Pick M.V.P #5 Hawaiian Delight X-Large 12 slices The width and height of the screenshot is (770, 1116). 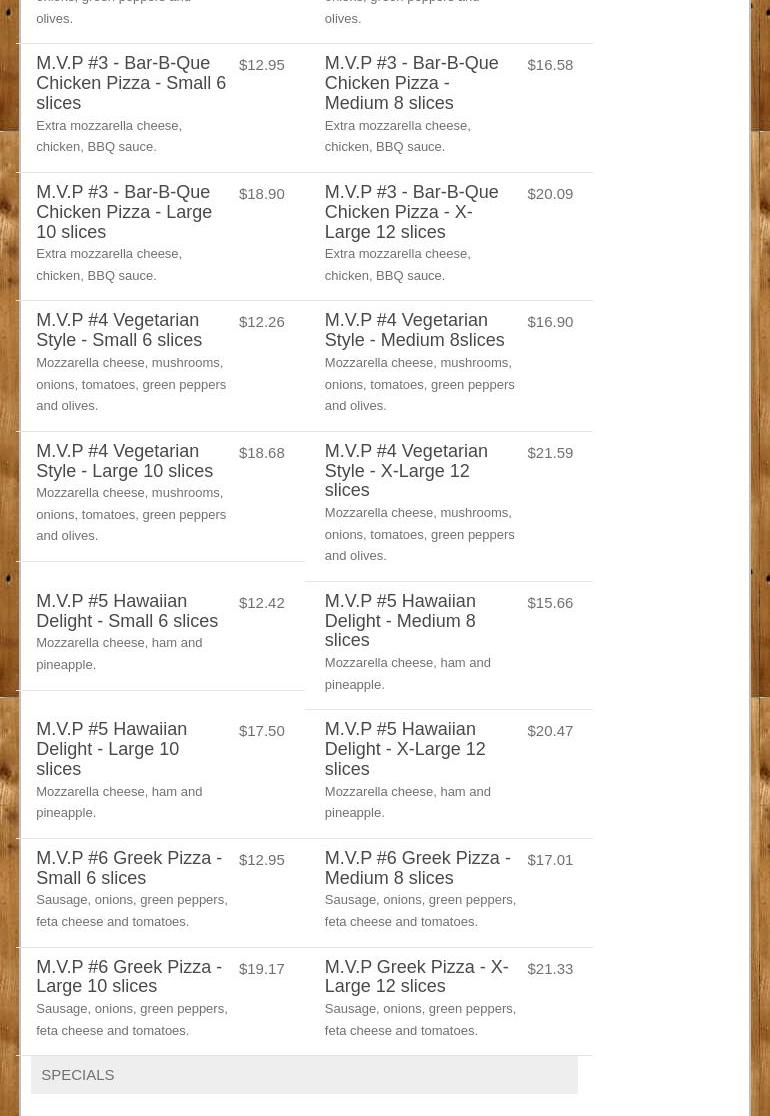404,749
